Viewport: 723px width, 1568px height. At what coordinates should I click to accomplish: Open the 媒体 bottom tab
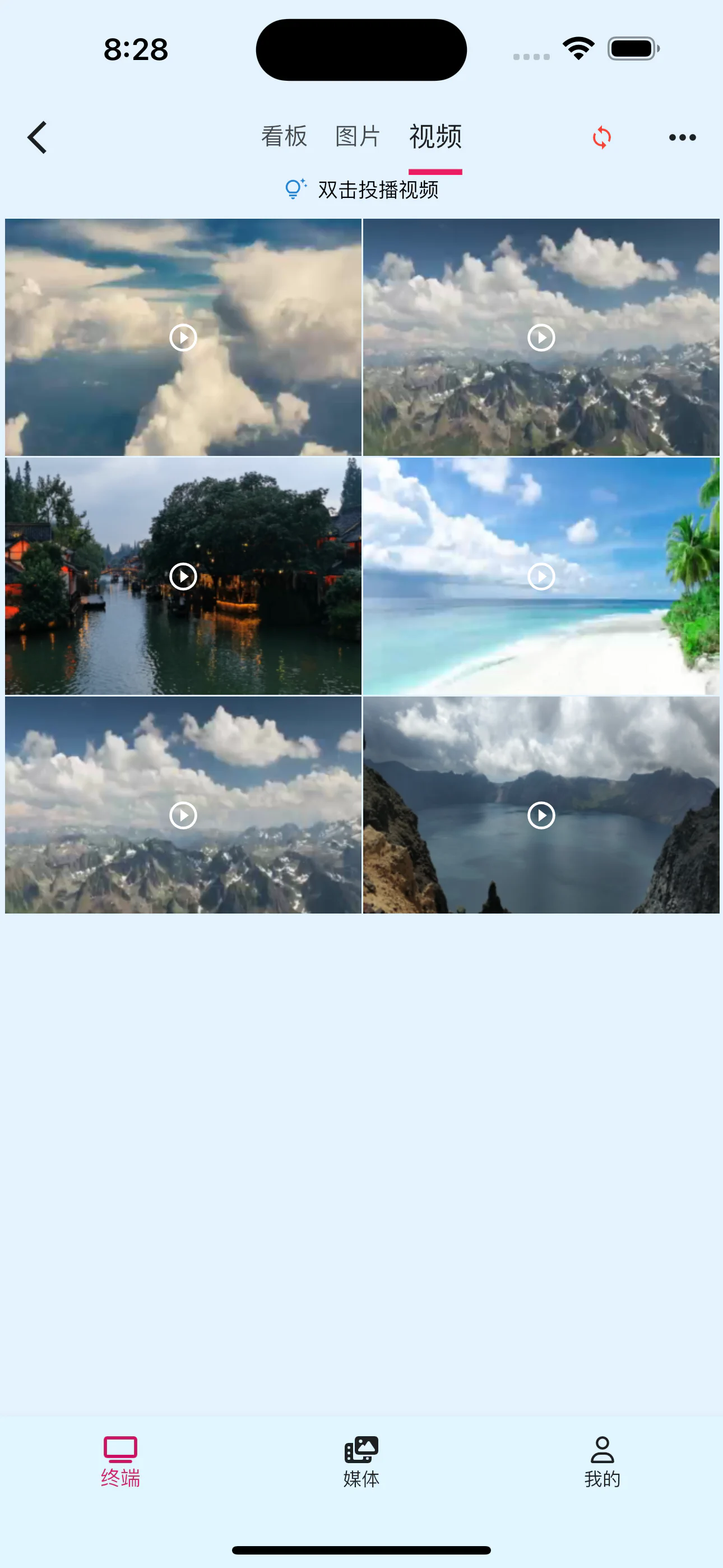pyautogui.click(x=361, y=1462)
